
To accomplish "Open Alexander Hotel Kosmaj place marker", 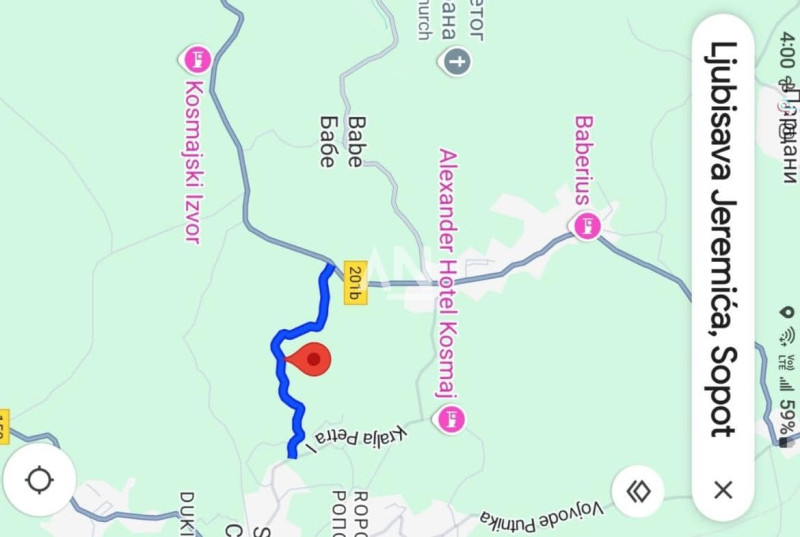I will [452, 417].
